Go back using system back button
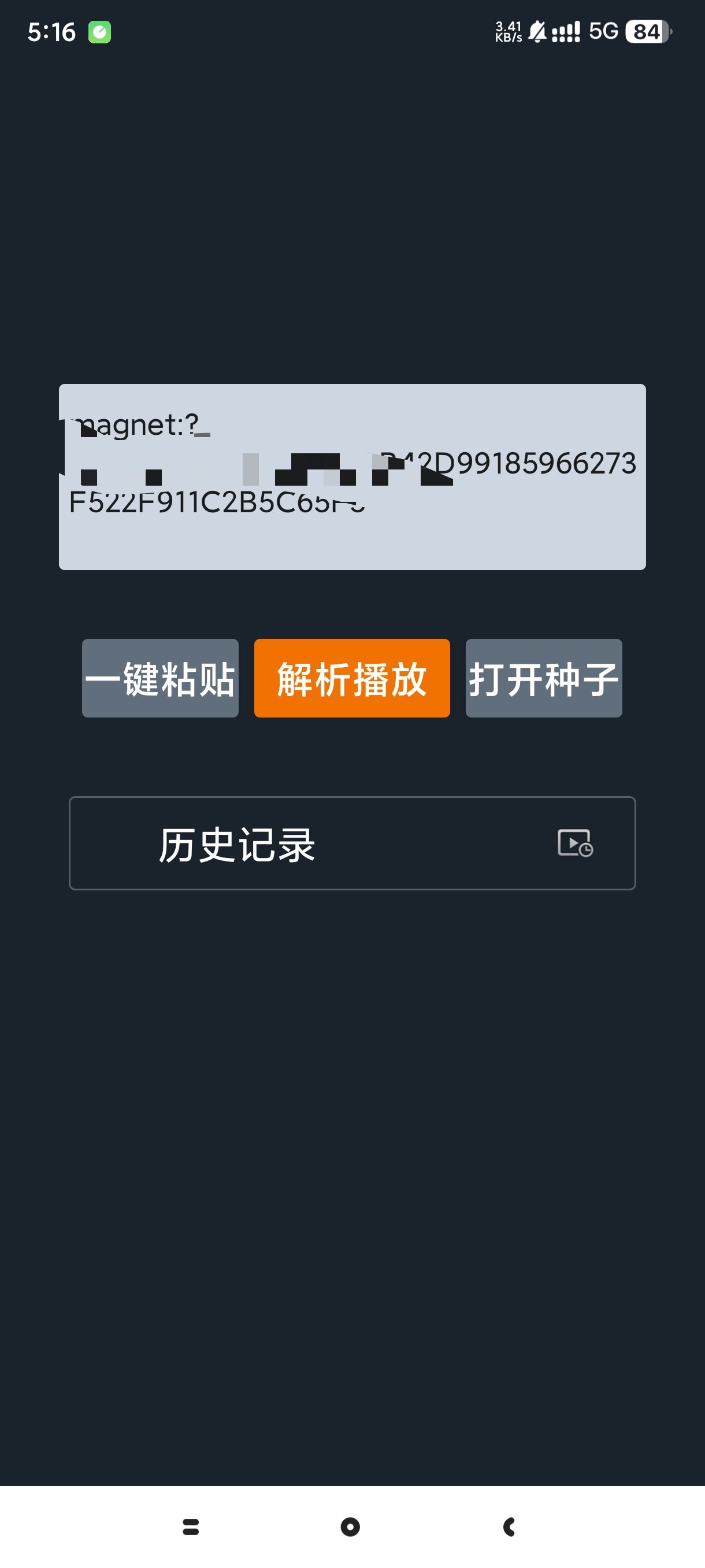Screen dimensions: 705x1568 tap(510, 1526)
